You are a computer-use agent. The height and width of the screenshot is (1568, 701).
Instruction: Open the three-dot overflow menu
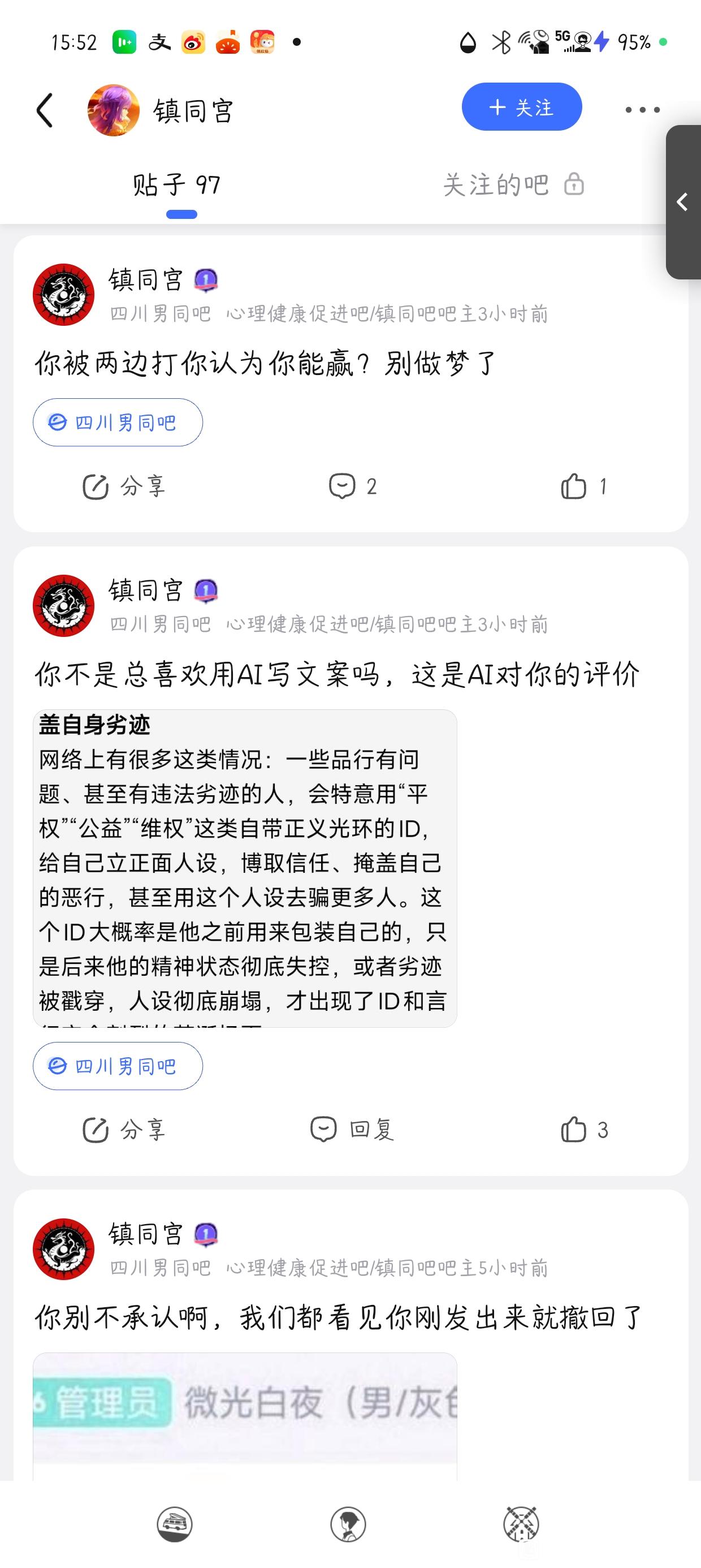(x=643, y=110)
